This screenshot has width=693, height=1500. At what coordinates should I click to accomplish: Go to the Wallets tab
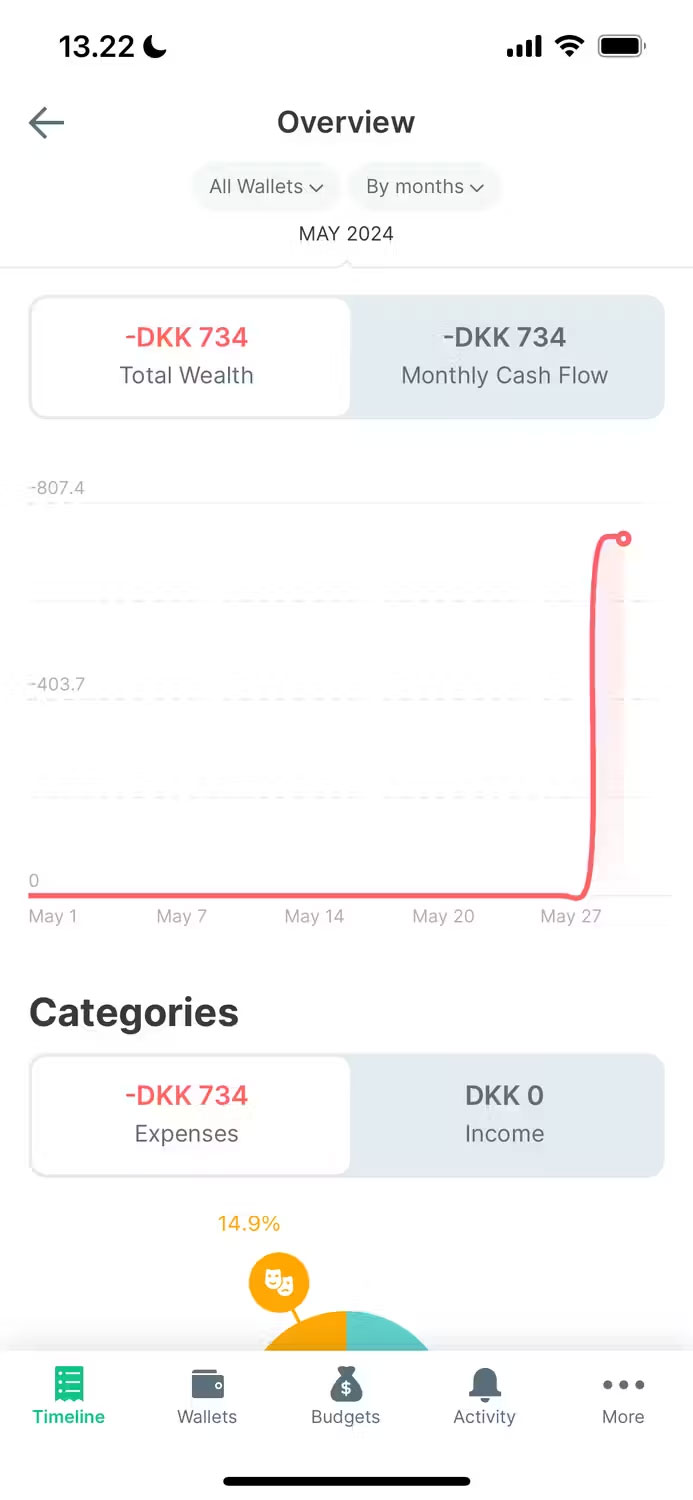click(x=207, y=1396)
